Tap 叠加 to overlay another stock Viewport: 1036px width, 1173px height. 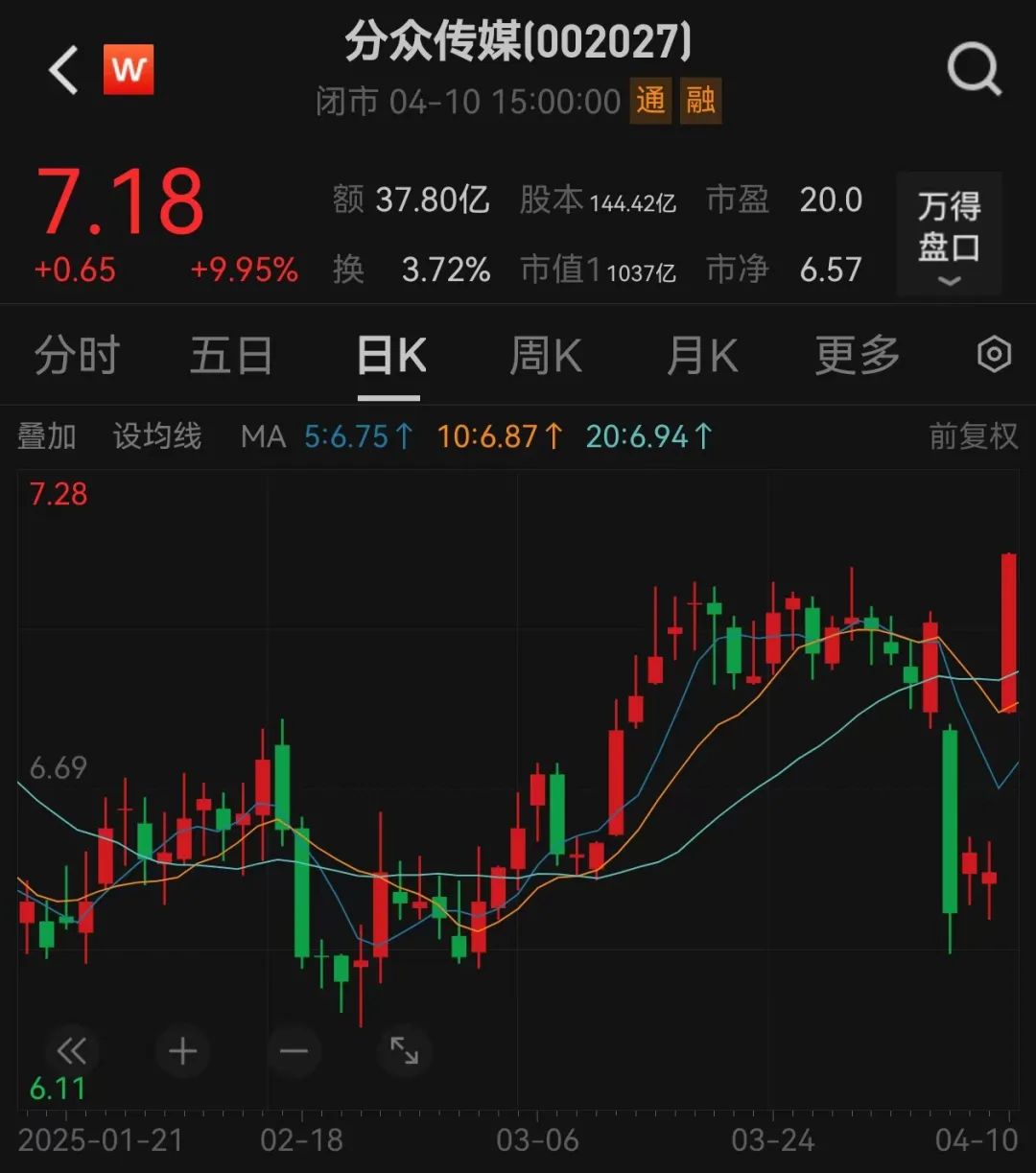click(x=47, y=436)
